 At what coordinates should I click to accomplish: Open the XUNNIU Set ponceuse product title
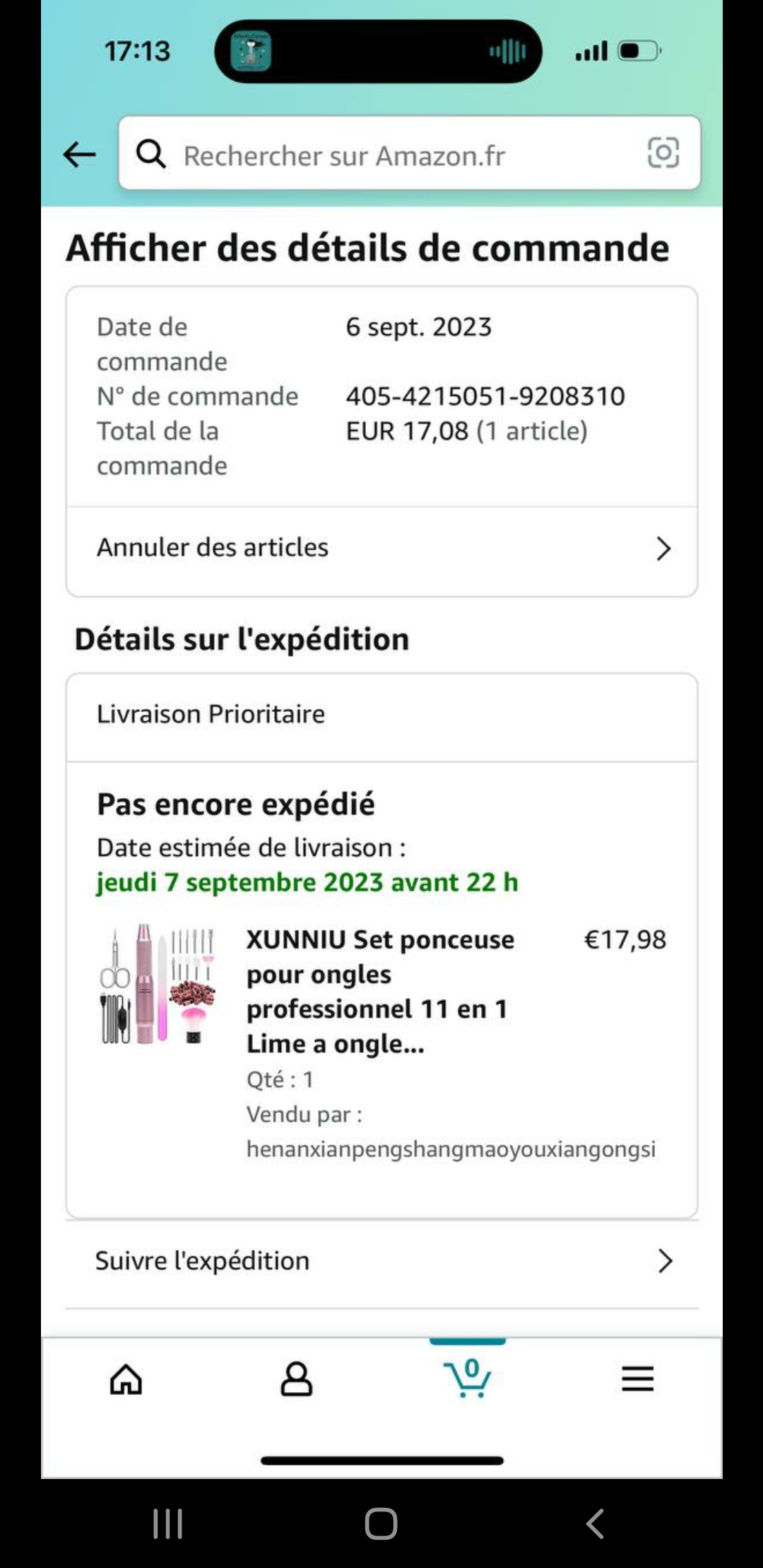coord(380,991)
